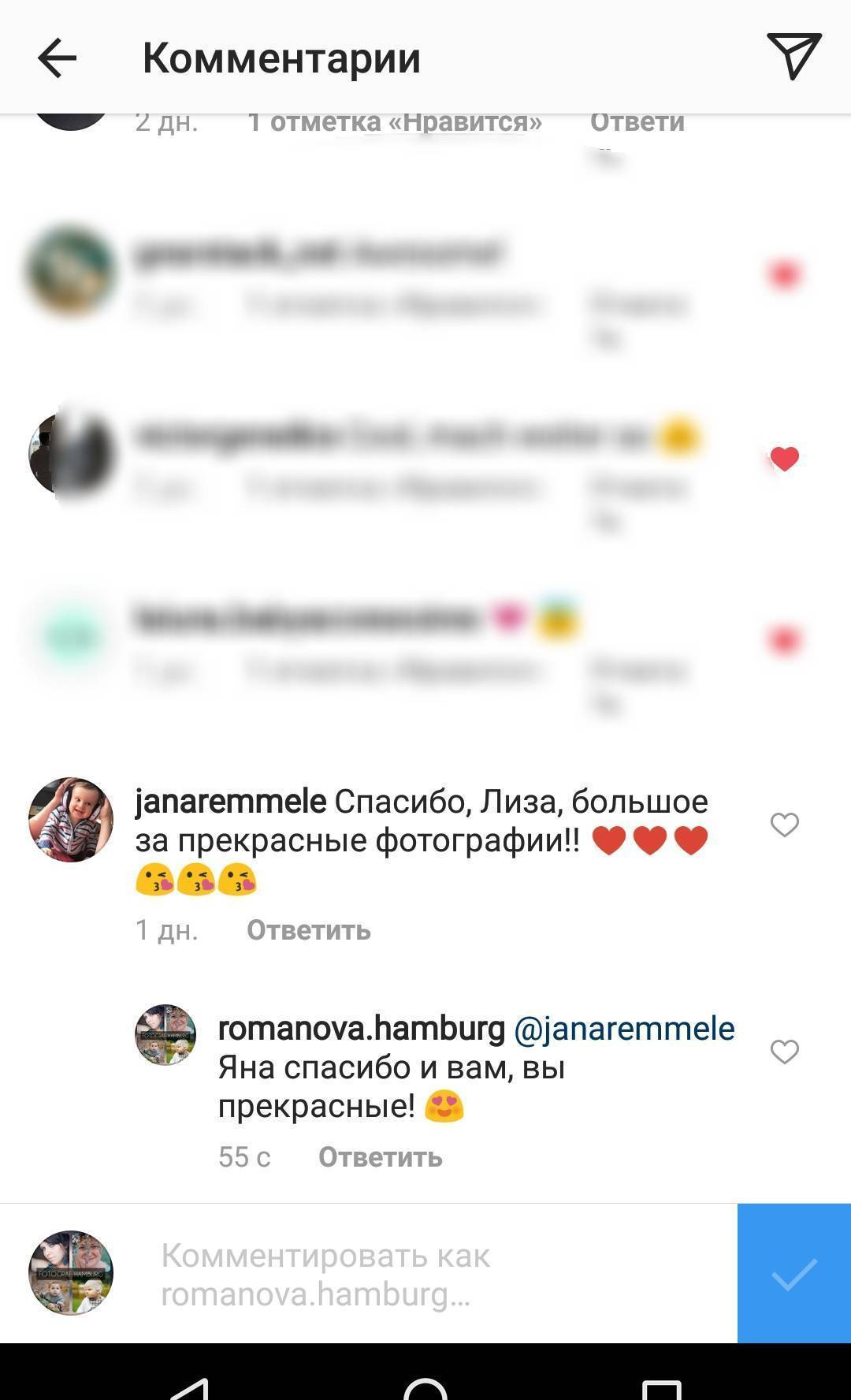Go back from the comments screen
Viewport: 851px width, 1400px height.
[57, 58]
